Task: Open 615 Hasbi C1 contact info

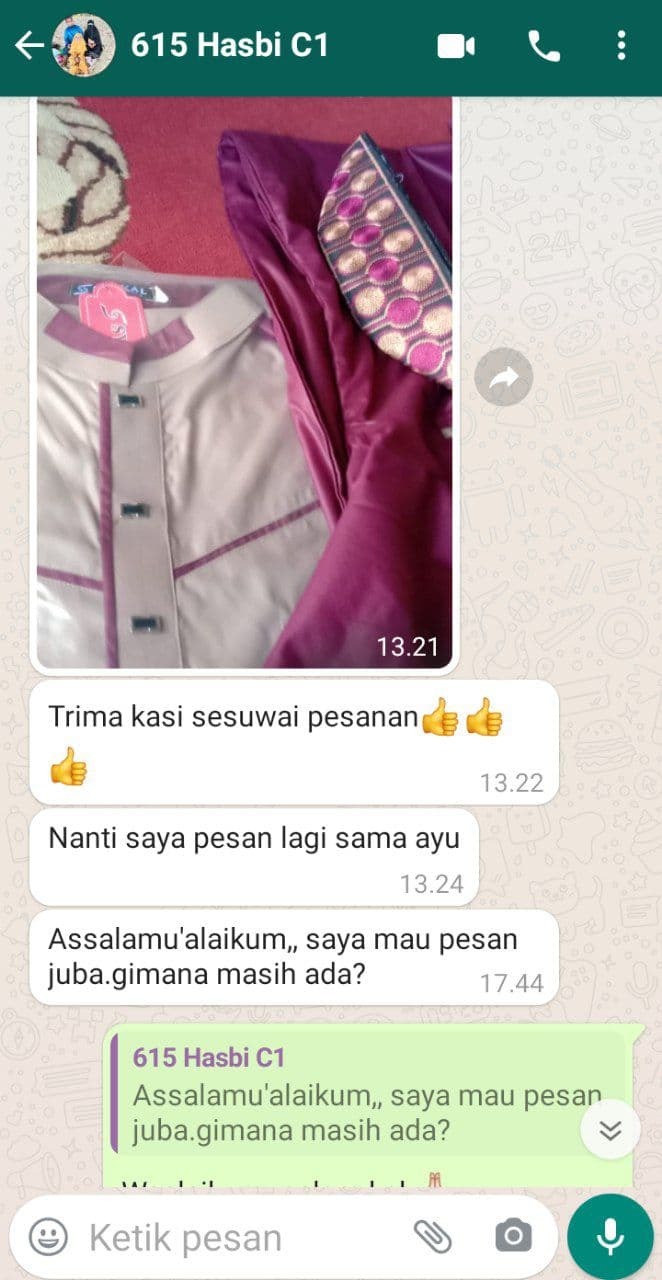Action: pos(229,46)
